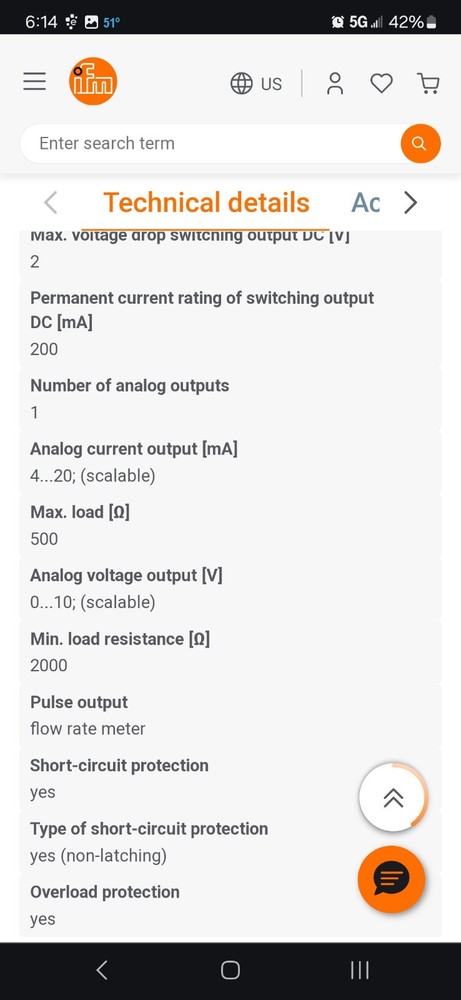Open the shopping cart
This screenshot has width=461, height=1000.
pos(428,84)
